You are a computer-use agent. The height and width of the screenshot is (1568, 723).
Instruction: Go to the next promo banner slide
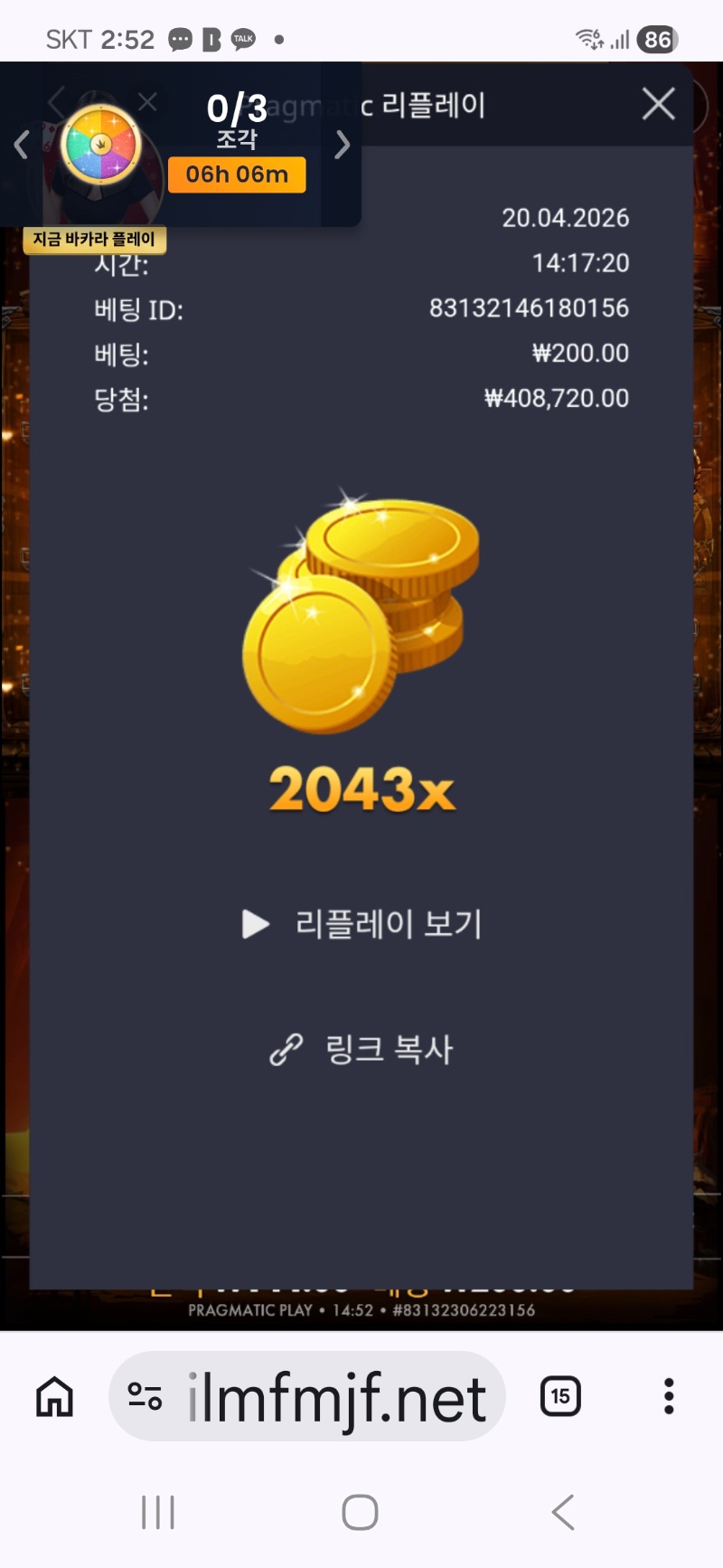click(342, 145)
